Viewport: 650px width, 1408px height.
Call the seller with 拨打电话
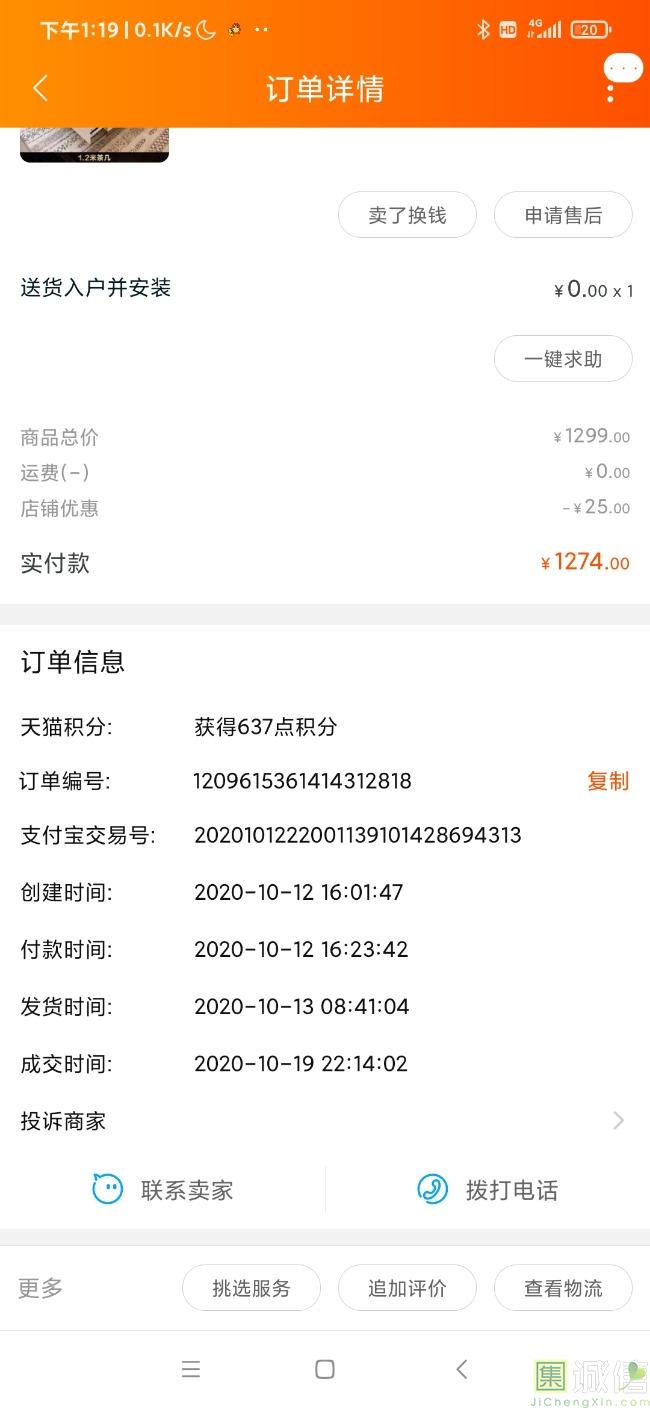[487, 1190]
